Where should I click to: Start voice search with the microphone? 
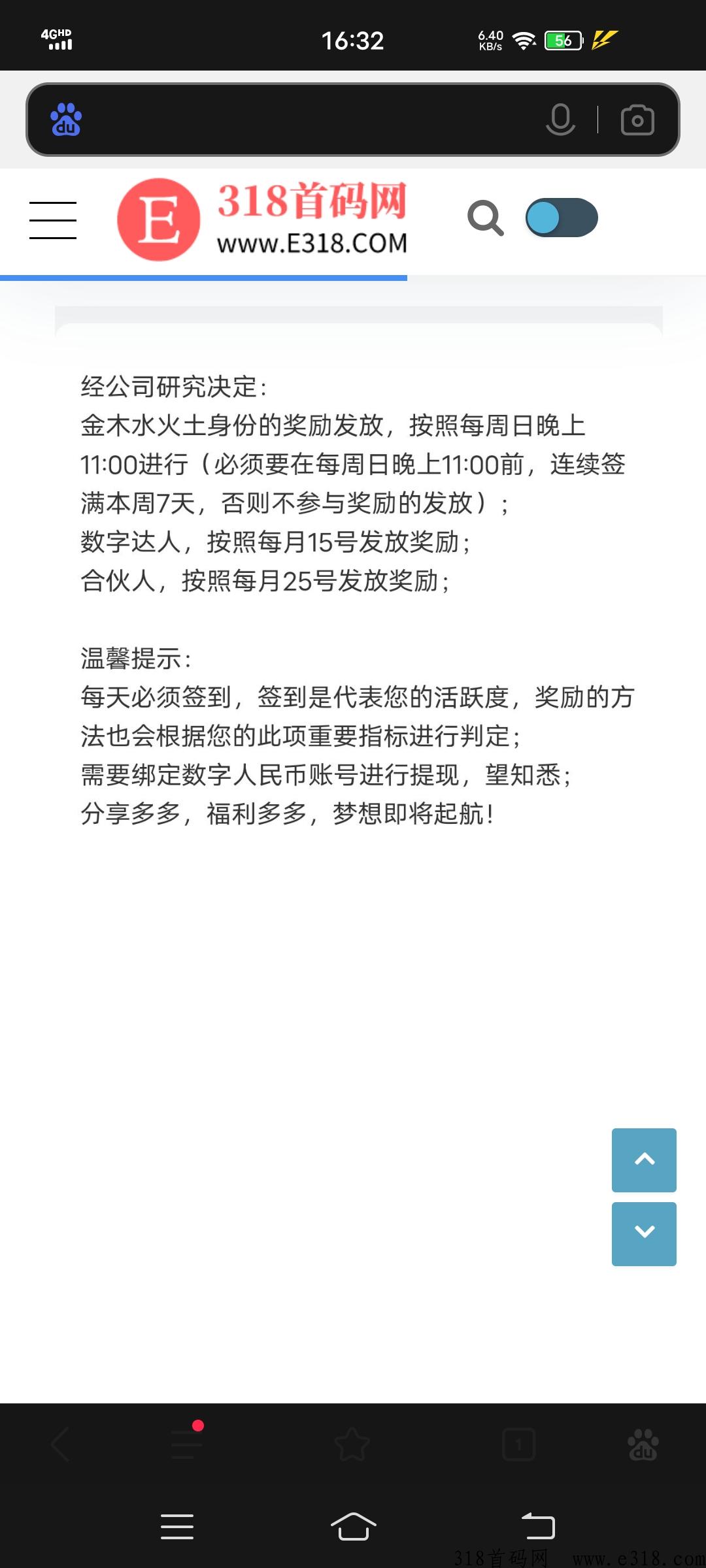560,120
